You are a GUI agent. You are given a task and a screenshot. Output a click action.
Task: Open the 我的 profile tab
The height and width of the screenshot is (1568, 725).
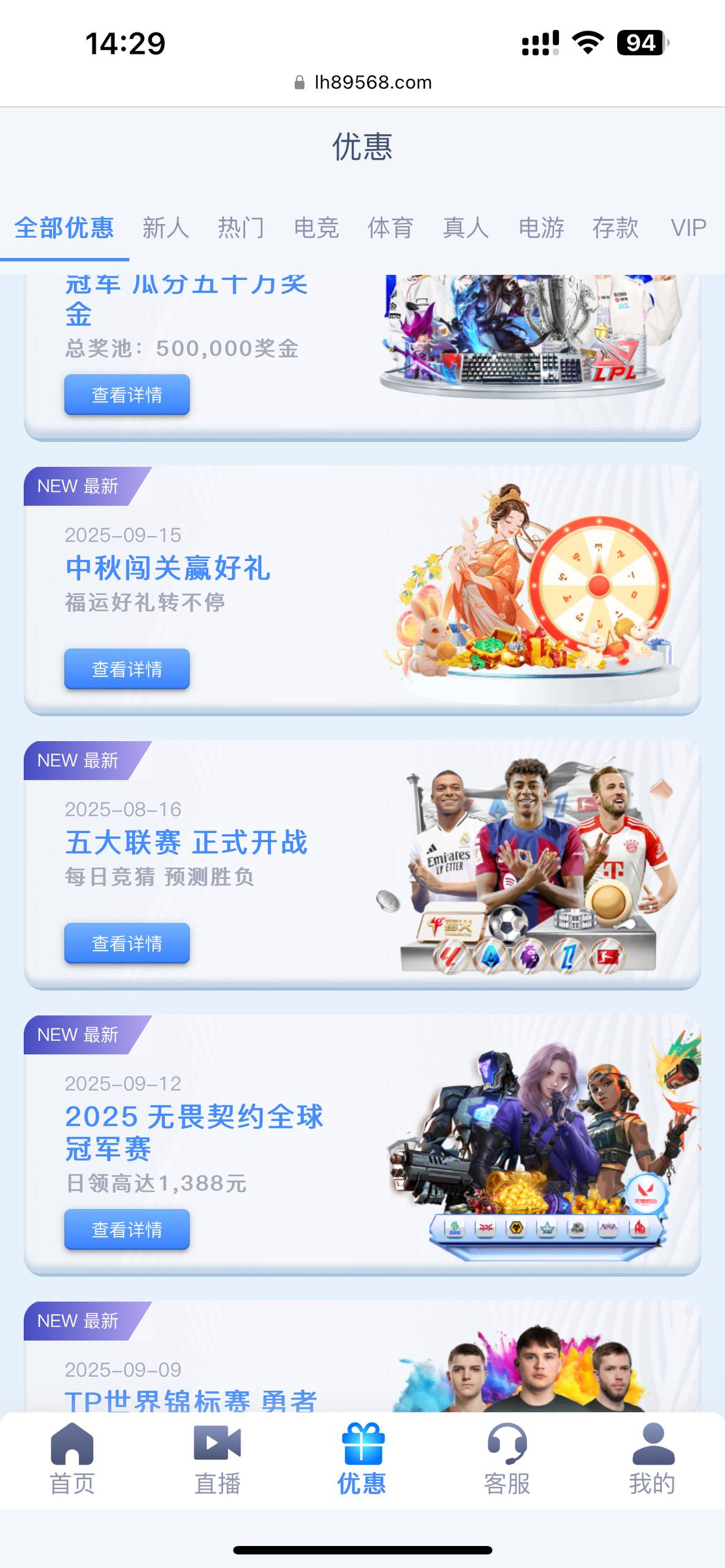coord(653,1459)
